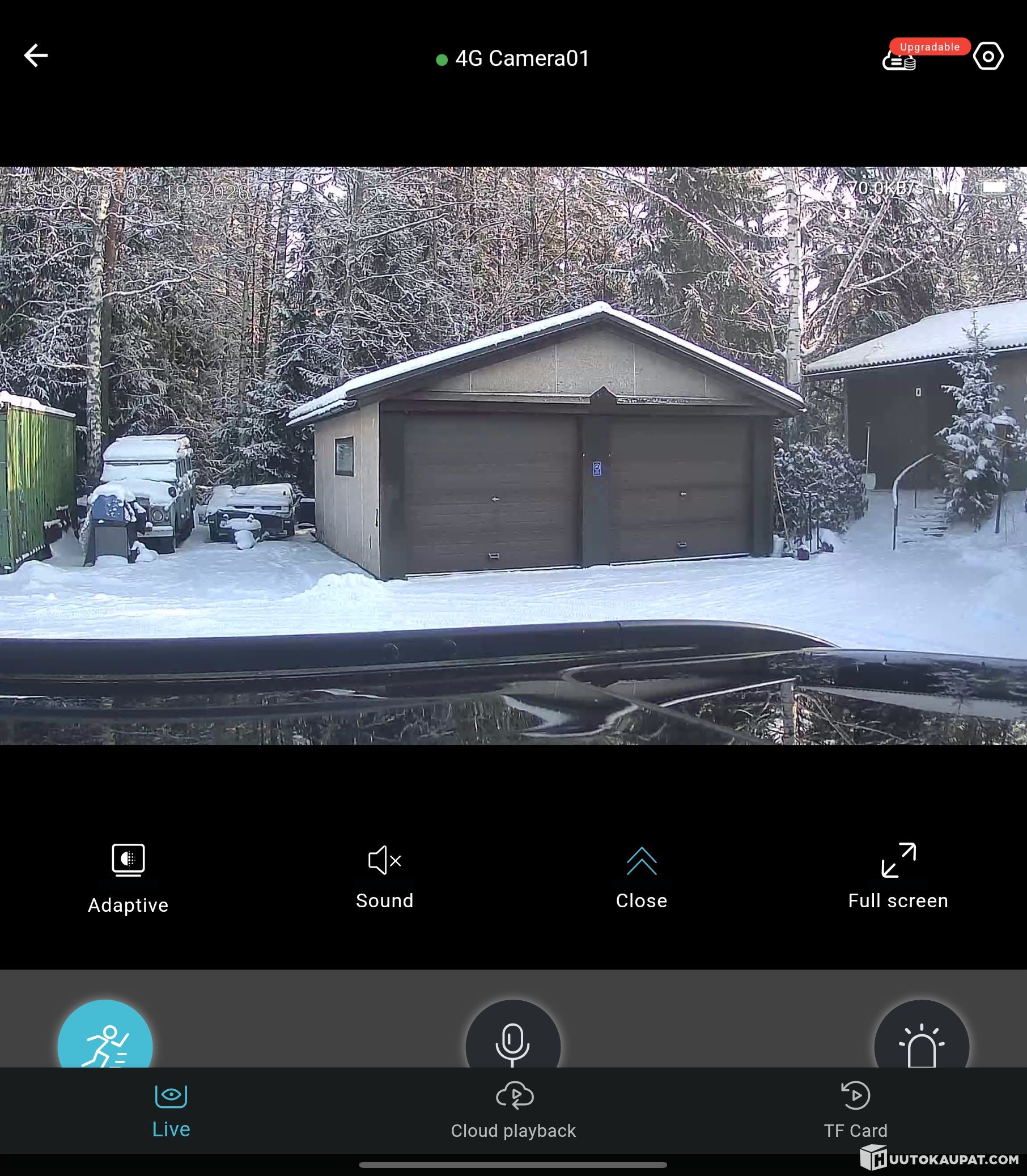1027x1176 pixels.
Task: Open the Upgradable cloud storage icon
Action: pyautogui.click(x=900, y=58)
